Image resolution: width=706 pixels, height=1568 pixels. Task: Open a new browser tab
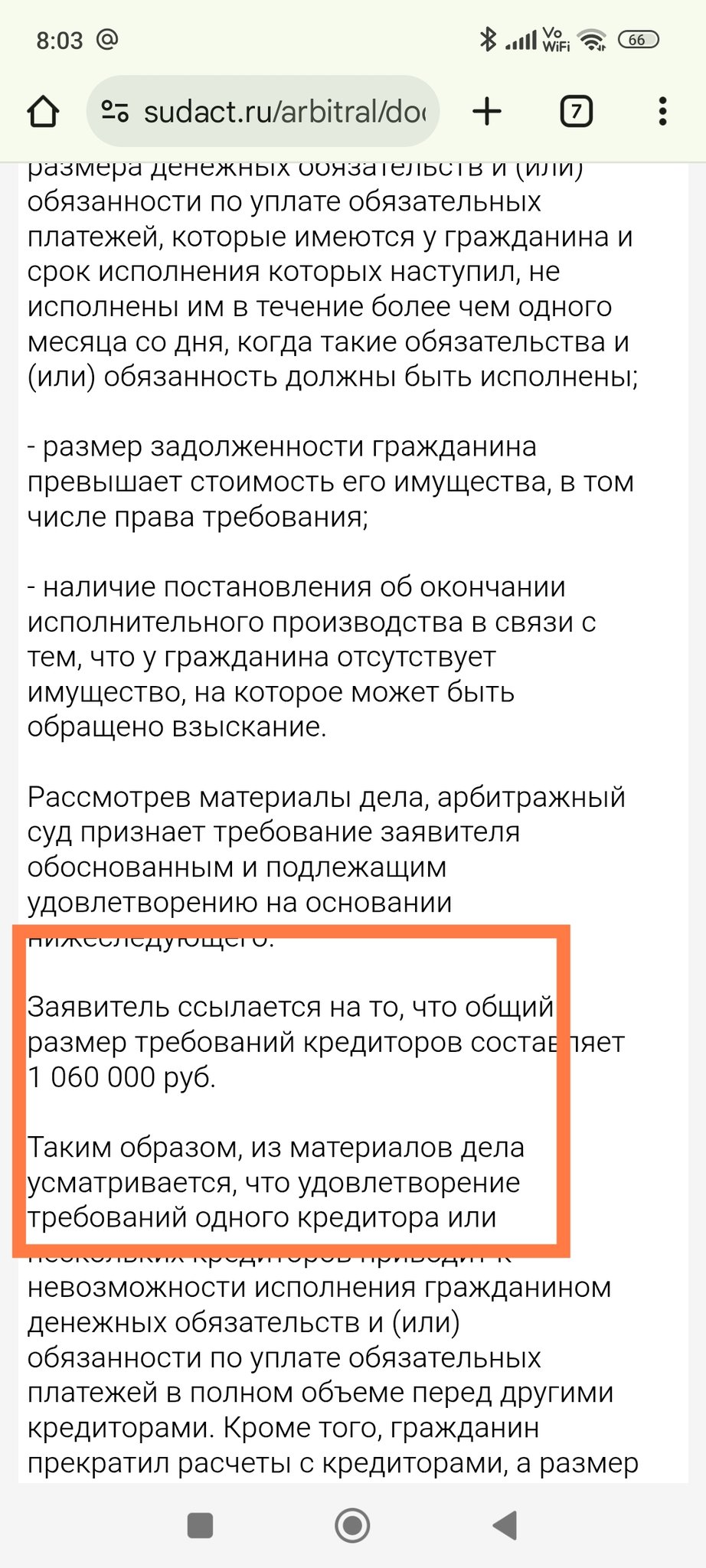coord(487,112)
